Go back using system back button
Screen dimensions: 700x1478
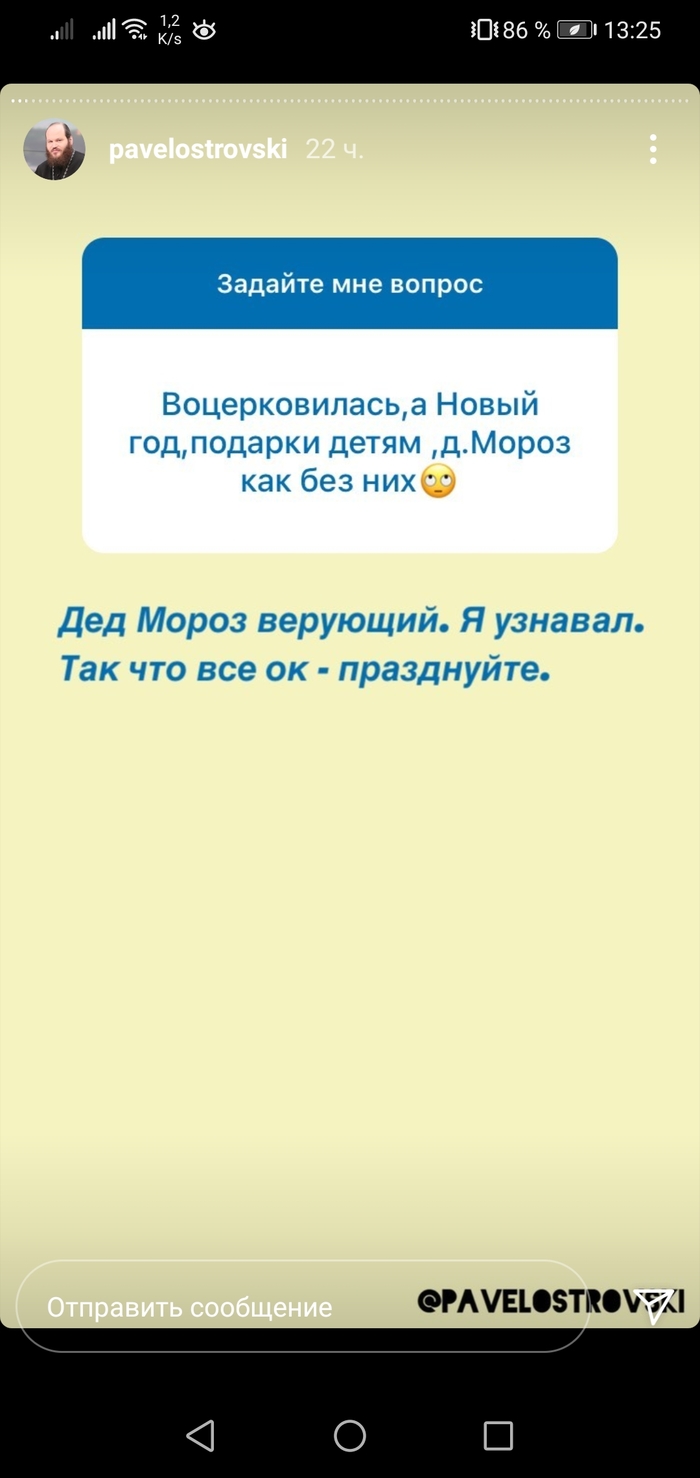(x=201, y=1436)
